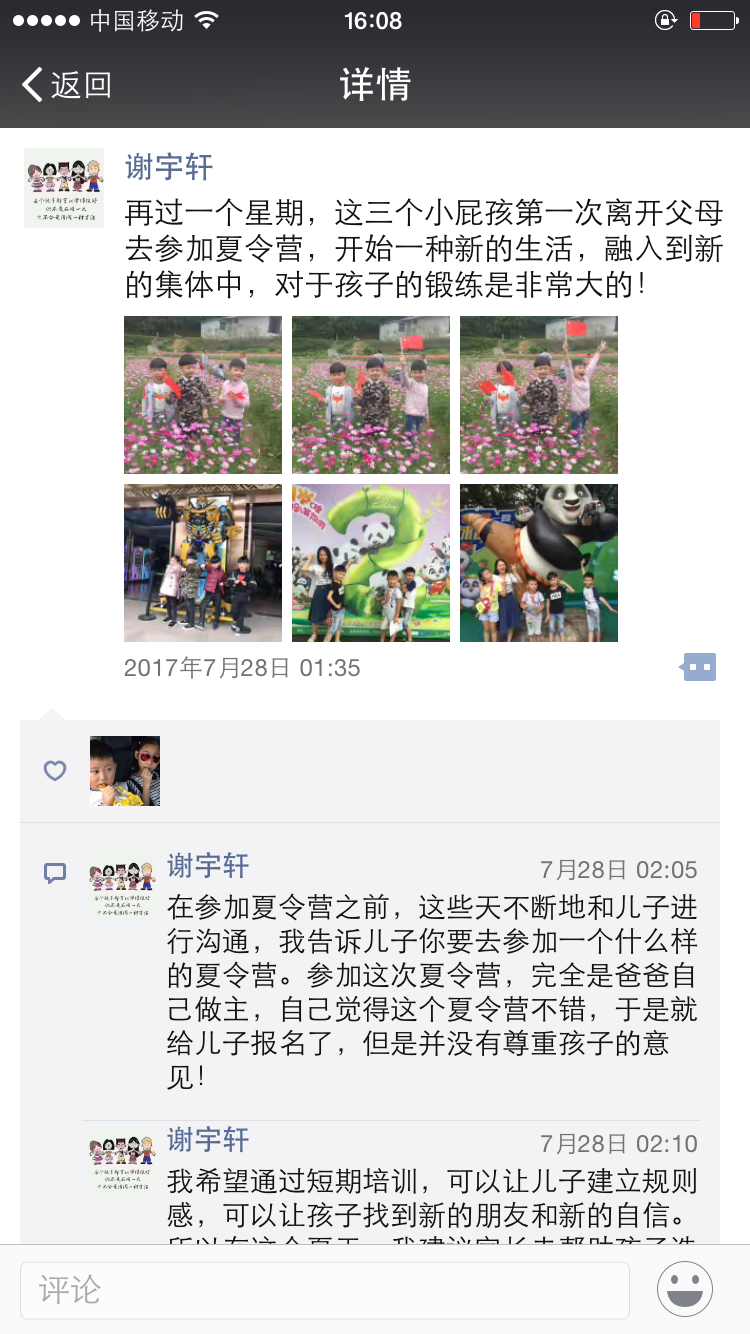Viewport: 750px width, 1334px height.
Task: Focus the 评论 comment input field
Action: (x=325, y=1290)
